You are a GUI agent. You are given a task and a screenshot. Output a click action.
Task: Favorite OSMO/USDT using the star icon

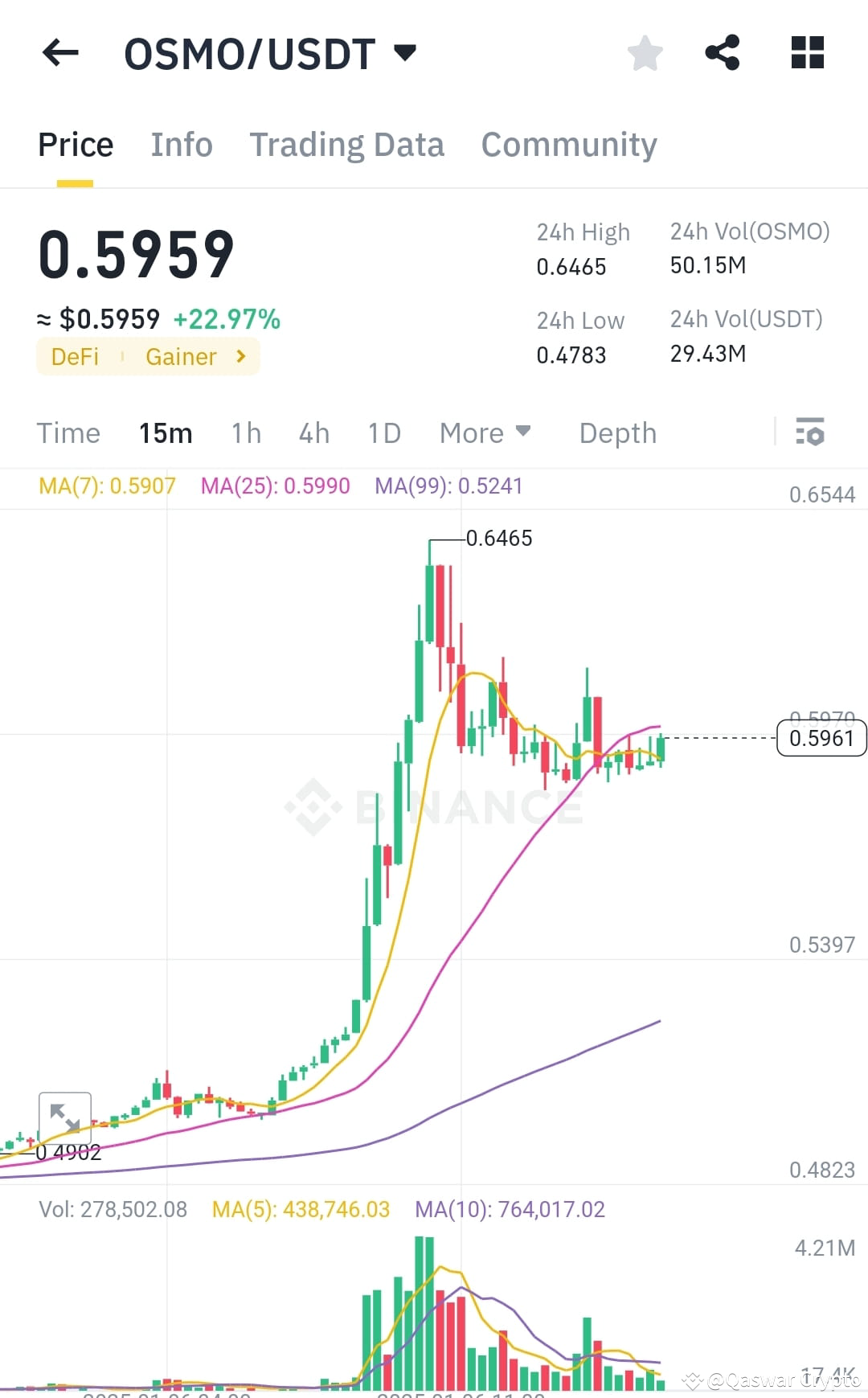tap(644, 52)
